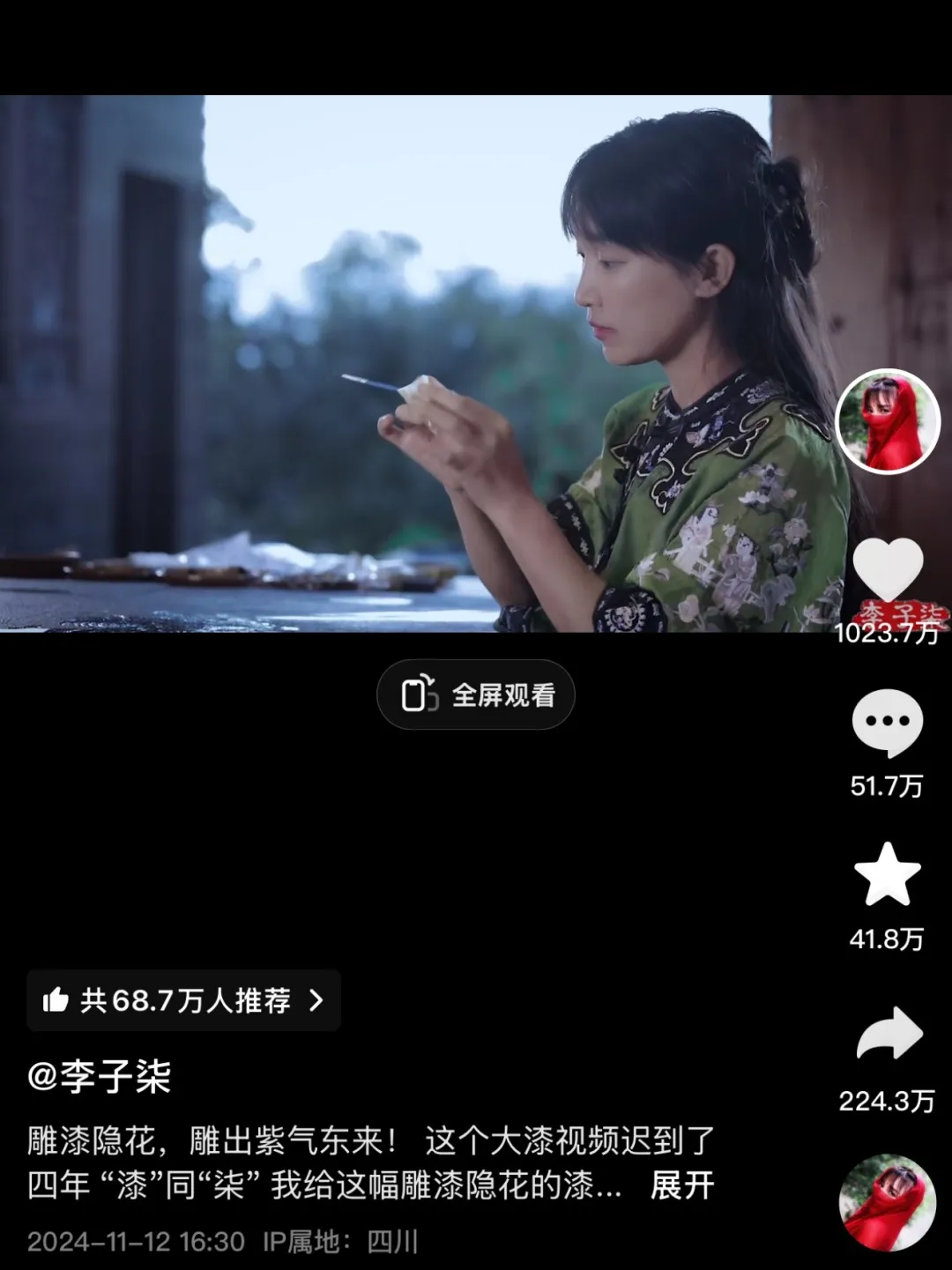This screenshot has height=1270, width=952.
Task: Expand the full caption via 展开
Action: (681, 1185)
